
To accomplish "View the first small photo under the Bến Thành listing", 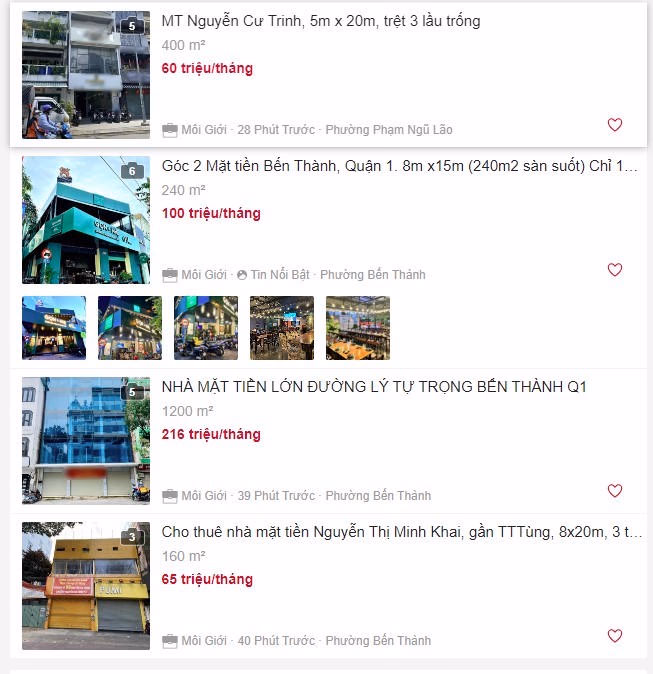I will click(x=54, y=328).
